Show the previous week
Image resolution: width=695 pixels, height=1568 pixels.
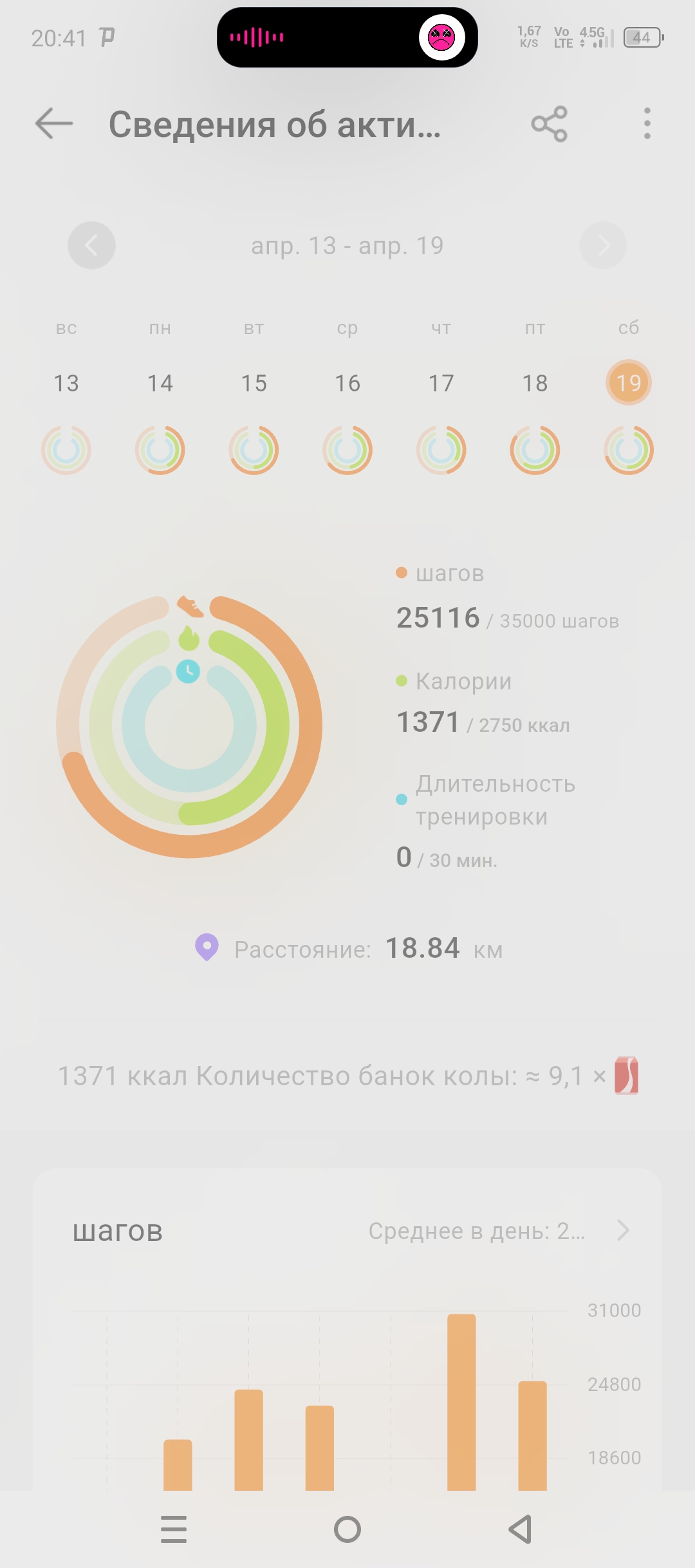click(x=92, y=245)
